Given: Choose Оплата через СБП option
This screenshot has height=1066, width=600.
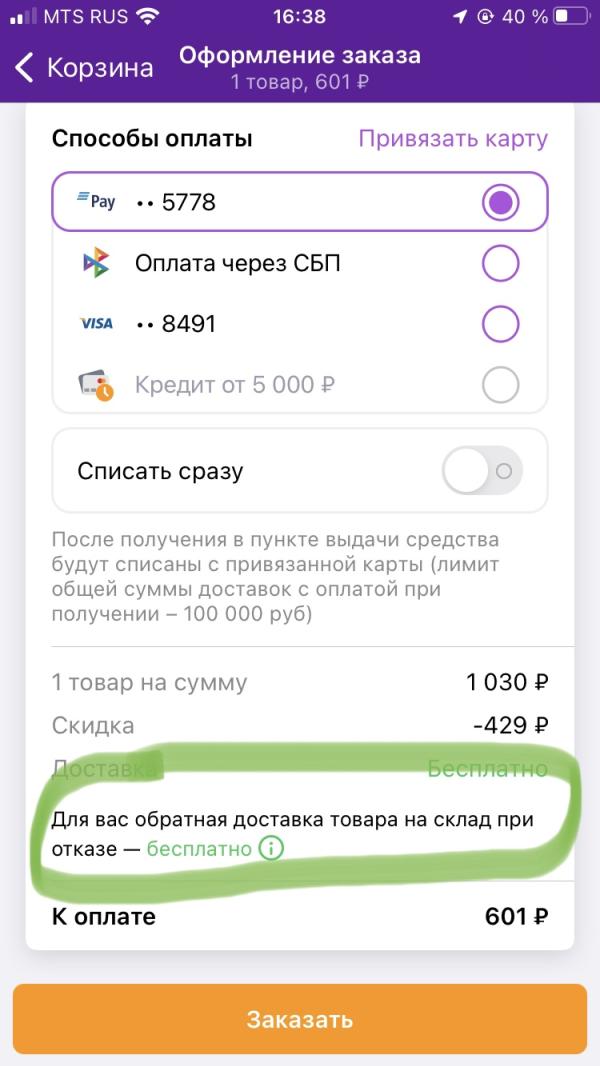Looking at the screenshot, I should point(300,263).
